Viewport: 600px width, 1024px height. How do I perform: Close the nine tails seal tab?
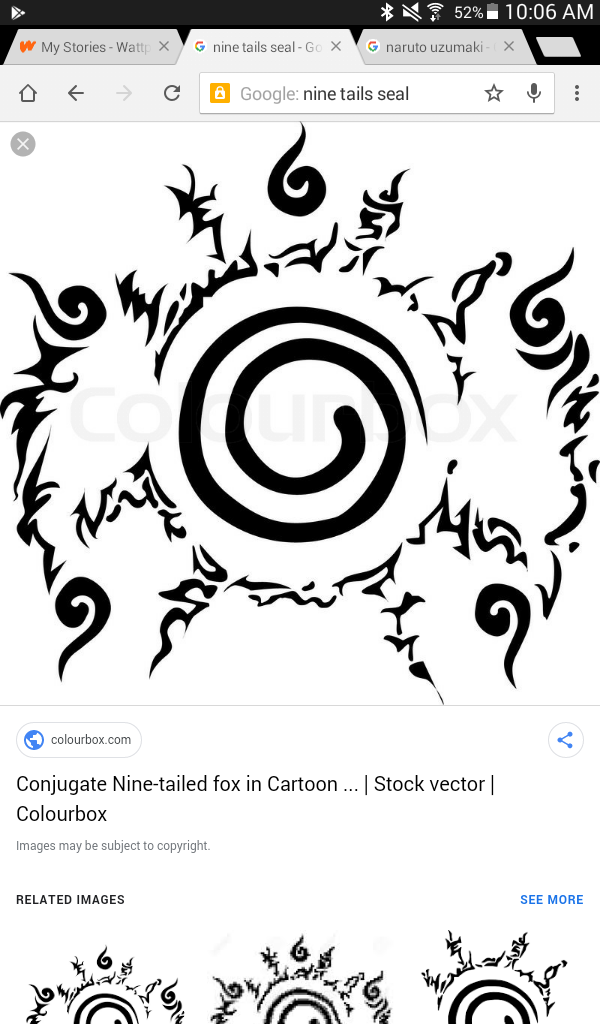336,46
